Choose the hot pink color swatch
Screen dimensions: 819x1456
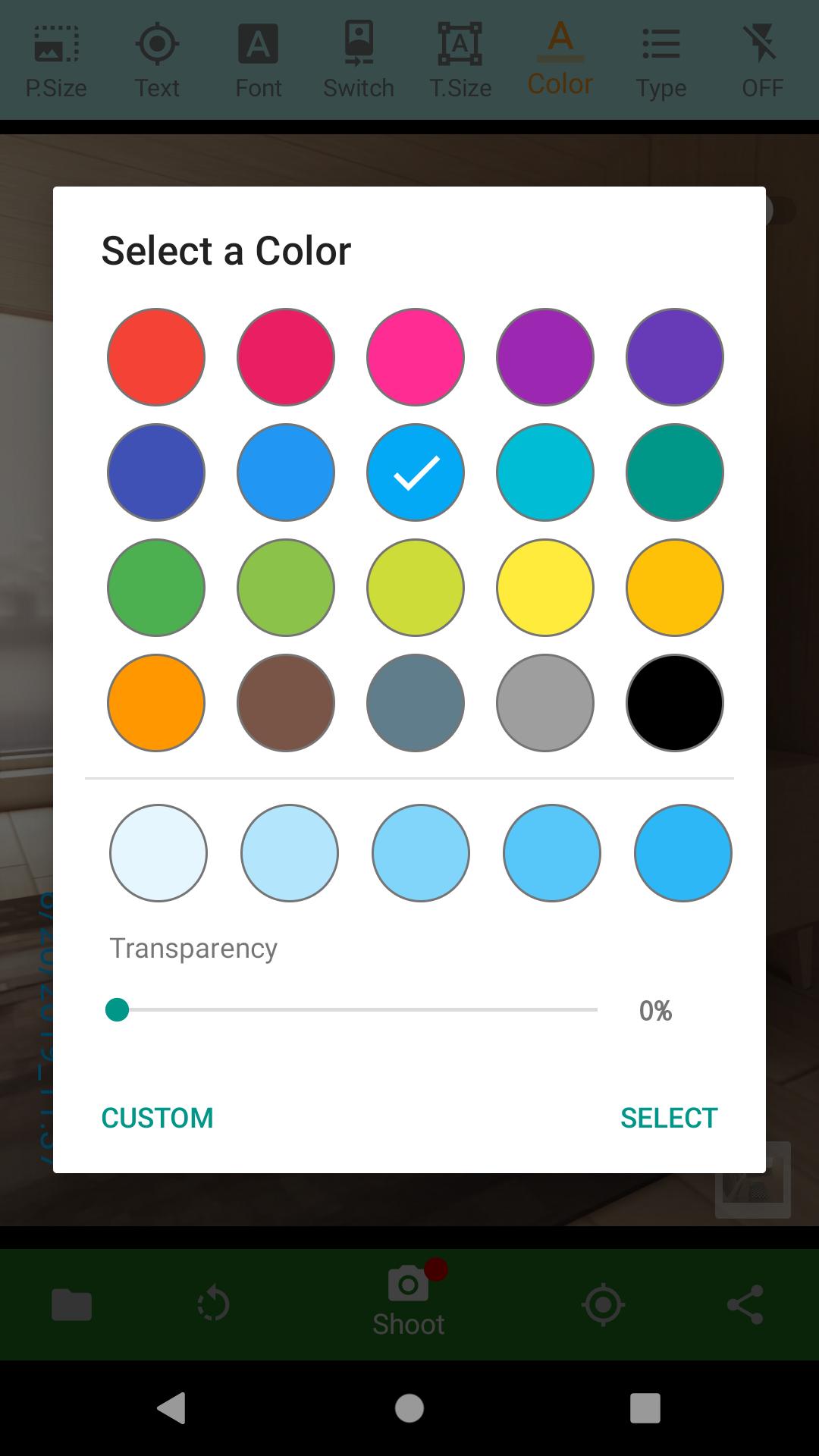click(x=416, y=357)
